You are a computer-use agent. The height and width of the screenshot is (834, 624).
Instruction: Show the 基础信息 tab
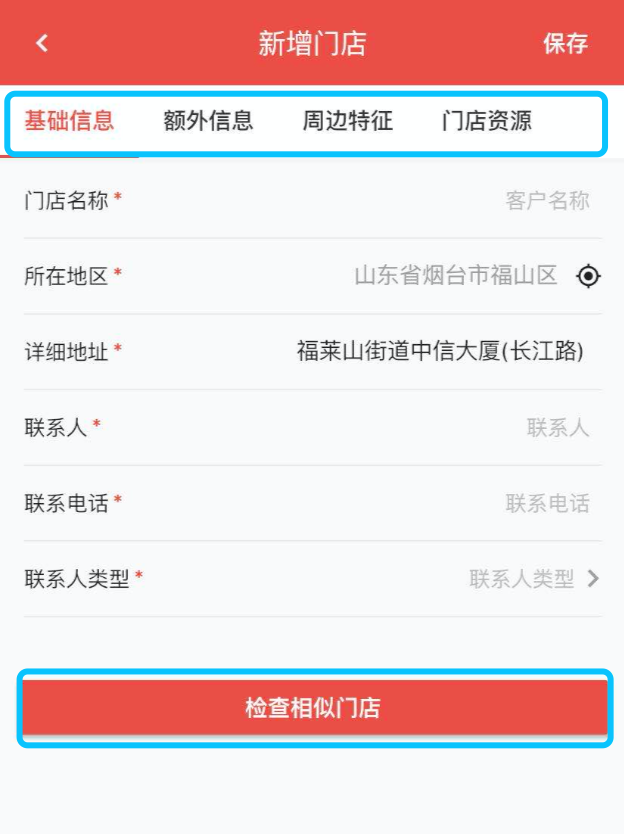coord(69,122)
